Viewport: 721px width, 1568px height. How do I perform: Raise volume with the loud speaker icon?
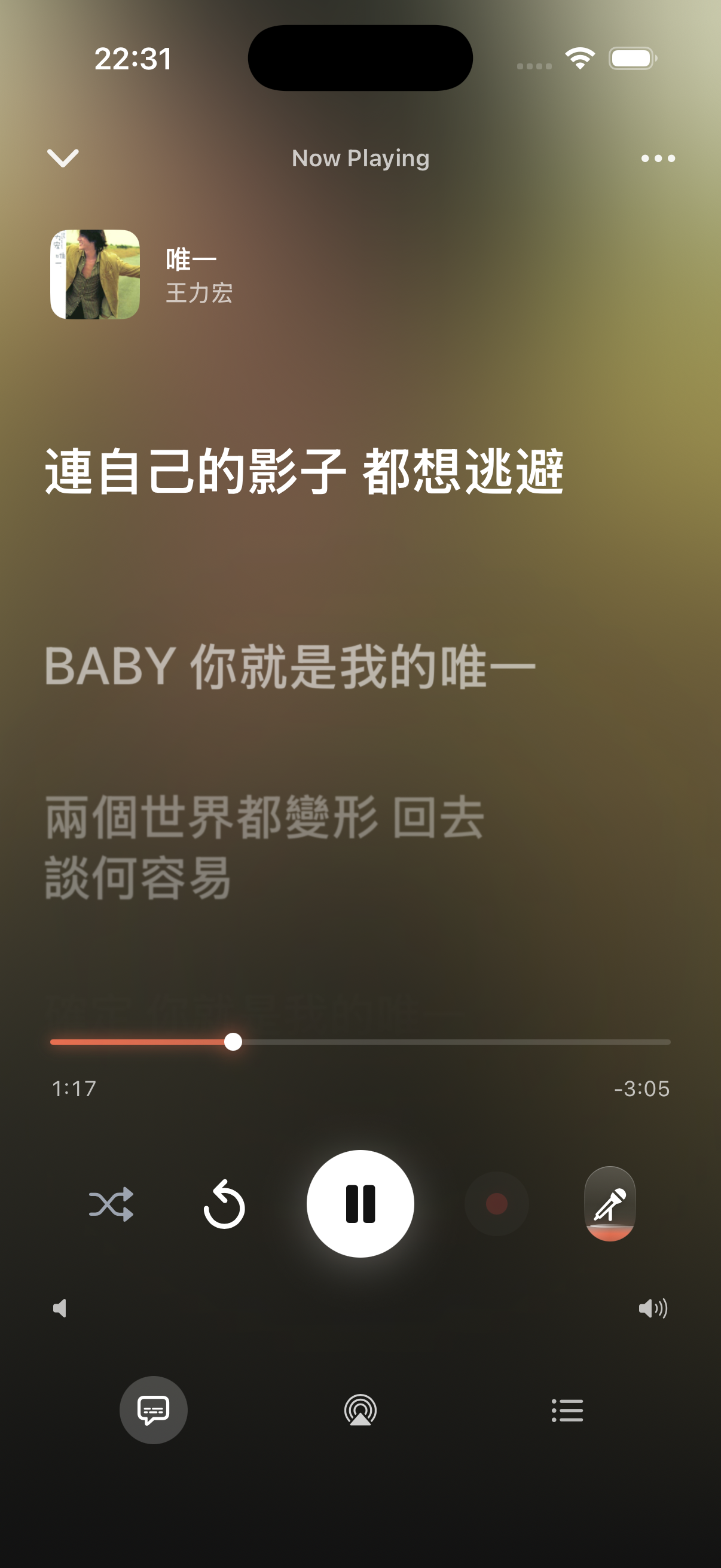tap(653, 1308)
